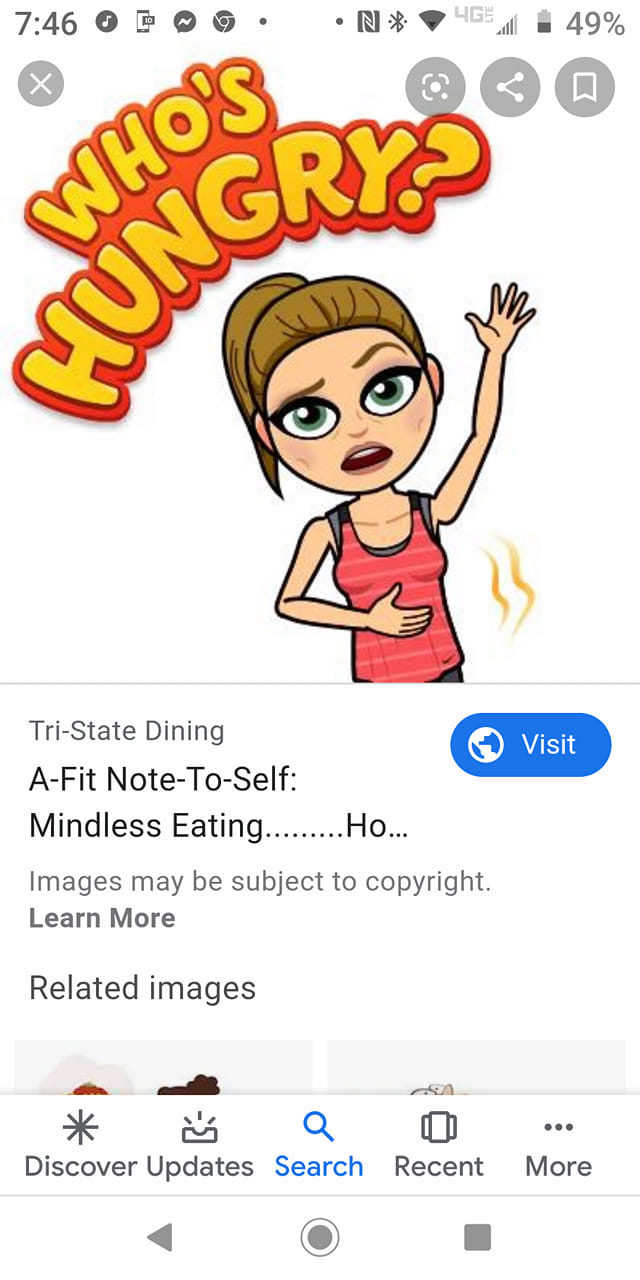This screenshot has height=1280, width=640.
Task: Close the image viewer
Action: click(41, 85)
